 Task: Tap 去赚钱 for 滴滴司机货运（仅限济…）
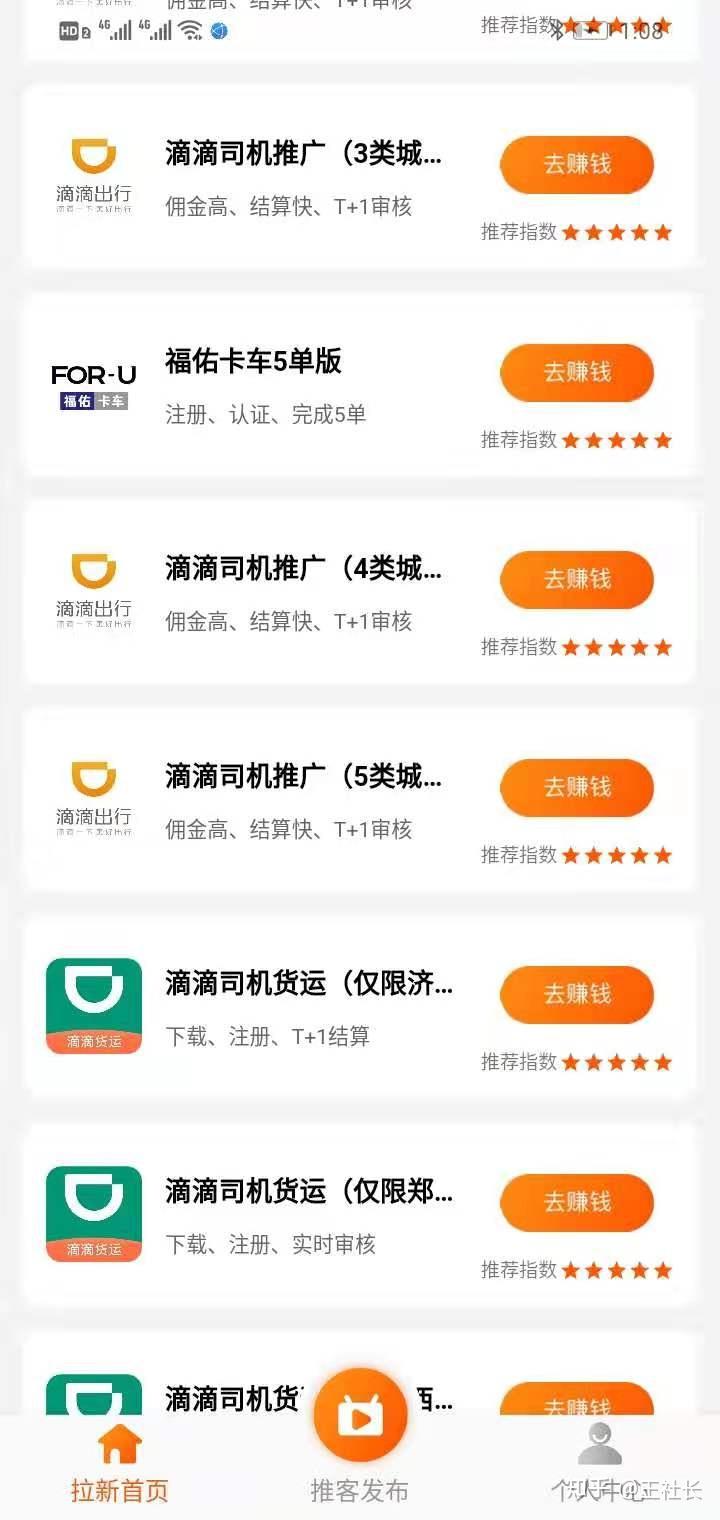click(577, 995)
